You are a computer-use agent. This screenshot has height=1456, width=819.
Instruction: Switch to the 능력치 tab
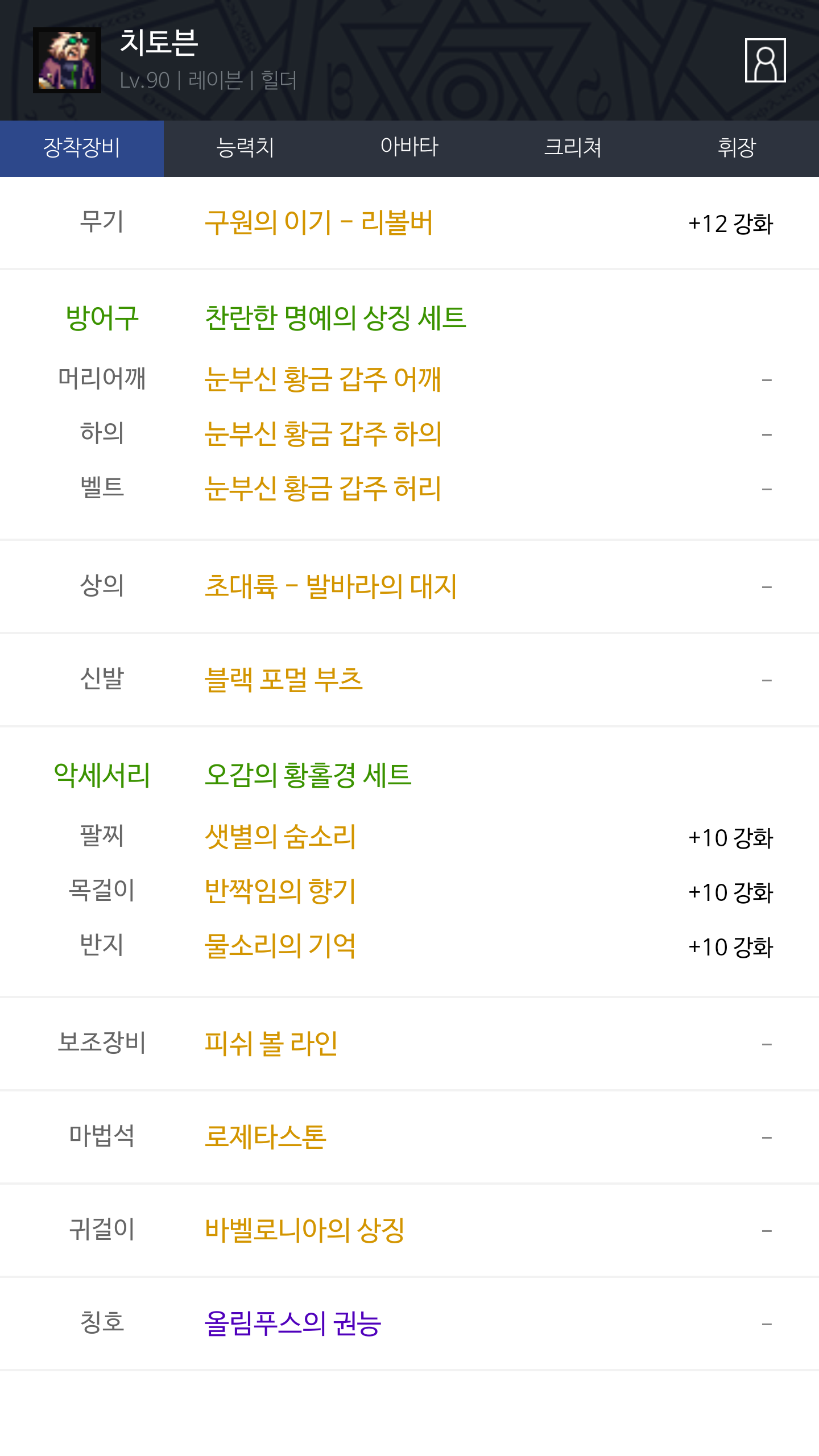click(x=246, y=148)
